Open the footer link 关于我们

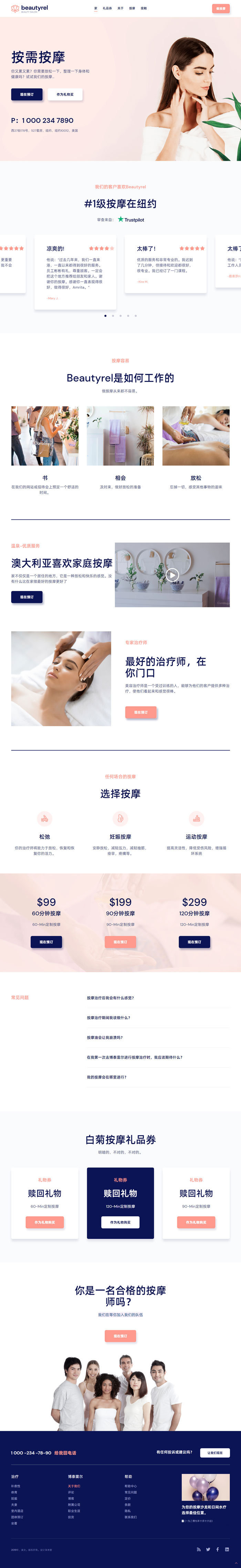[x=74, y=1486]
